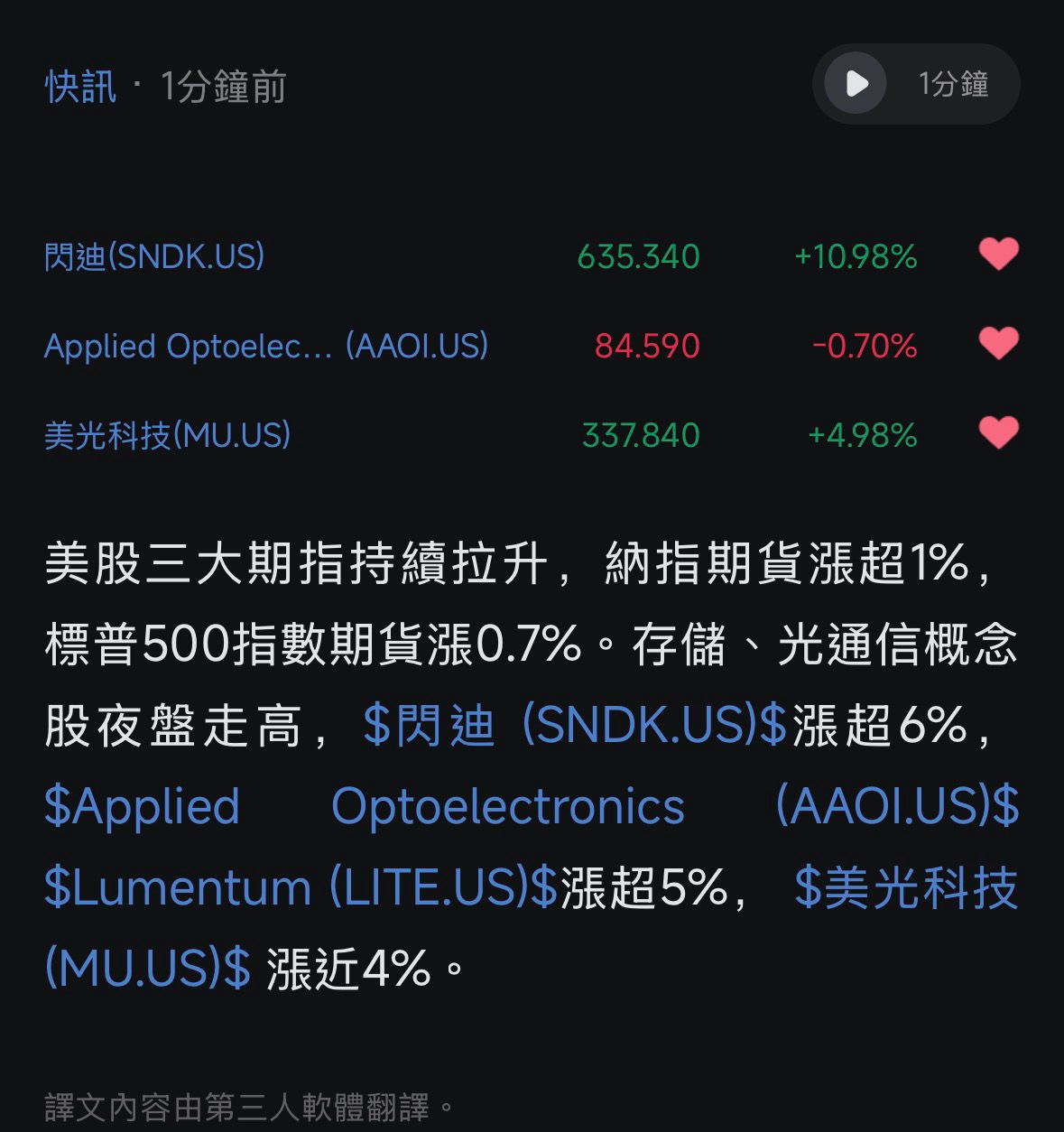Toggle favorite heart for 閃迪(SNDK.US)
The image size is (1064, 1132).
[x=998, y=255]
